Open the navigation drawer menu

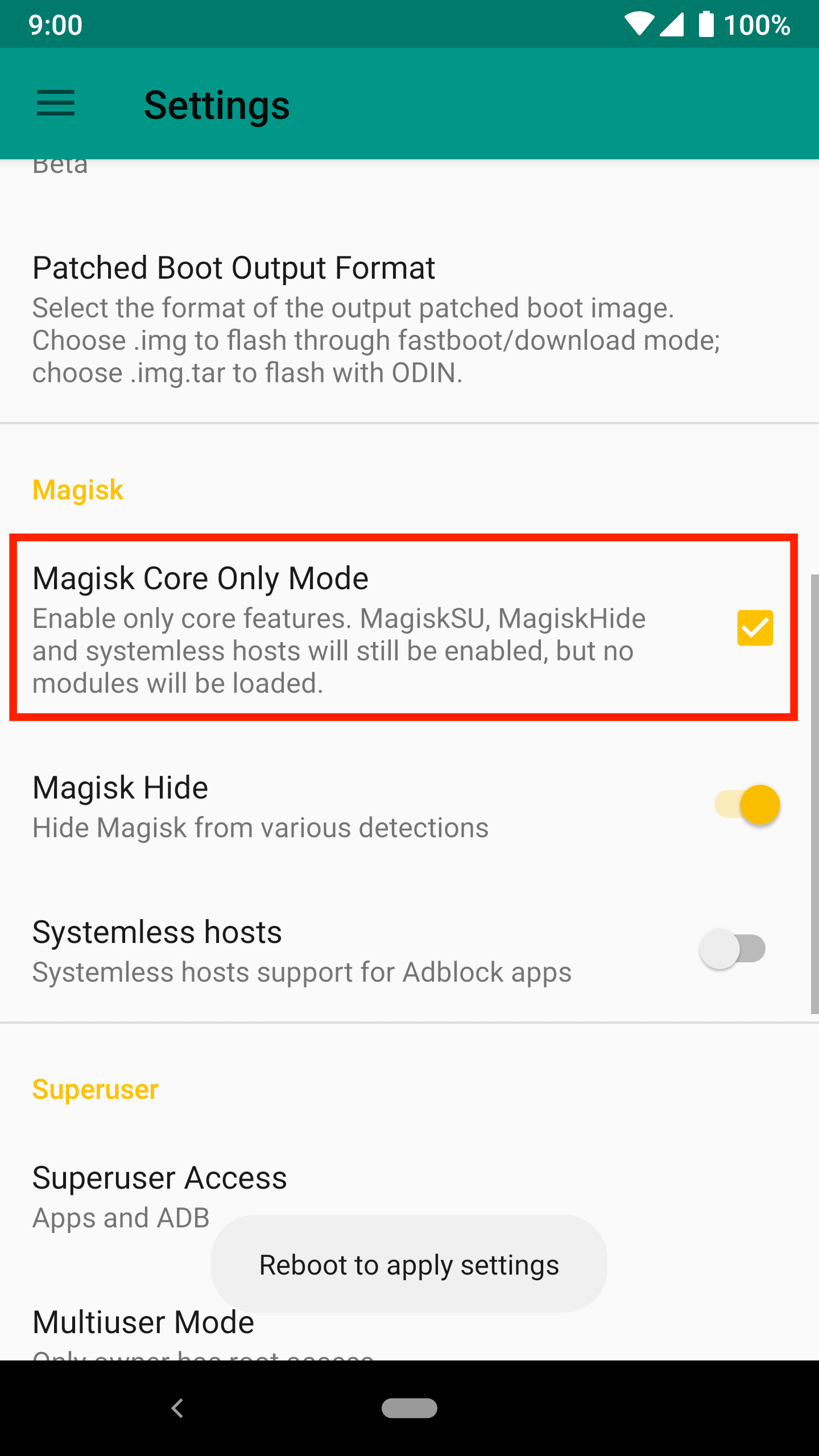coord(56,104)
